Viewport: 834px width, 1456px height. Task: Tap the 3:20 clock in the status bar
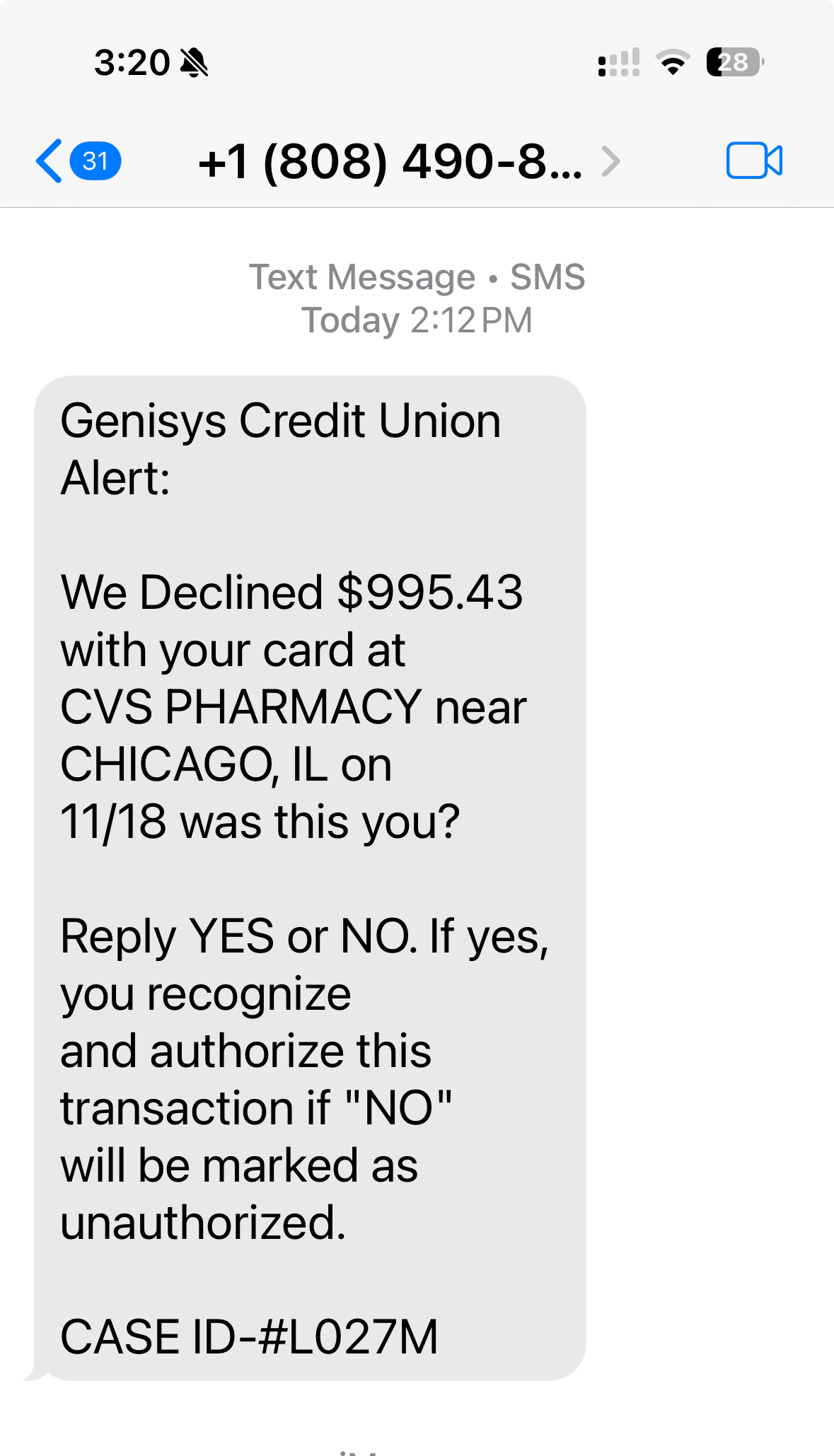point(132,63)
